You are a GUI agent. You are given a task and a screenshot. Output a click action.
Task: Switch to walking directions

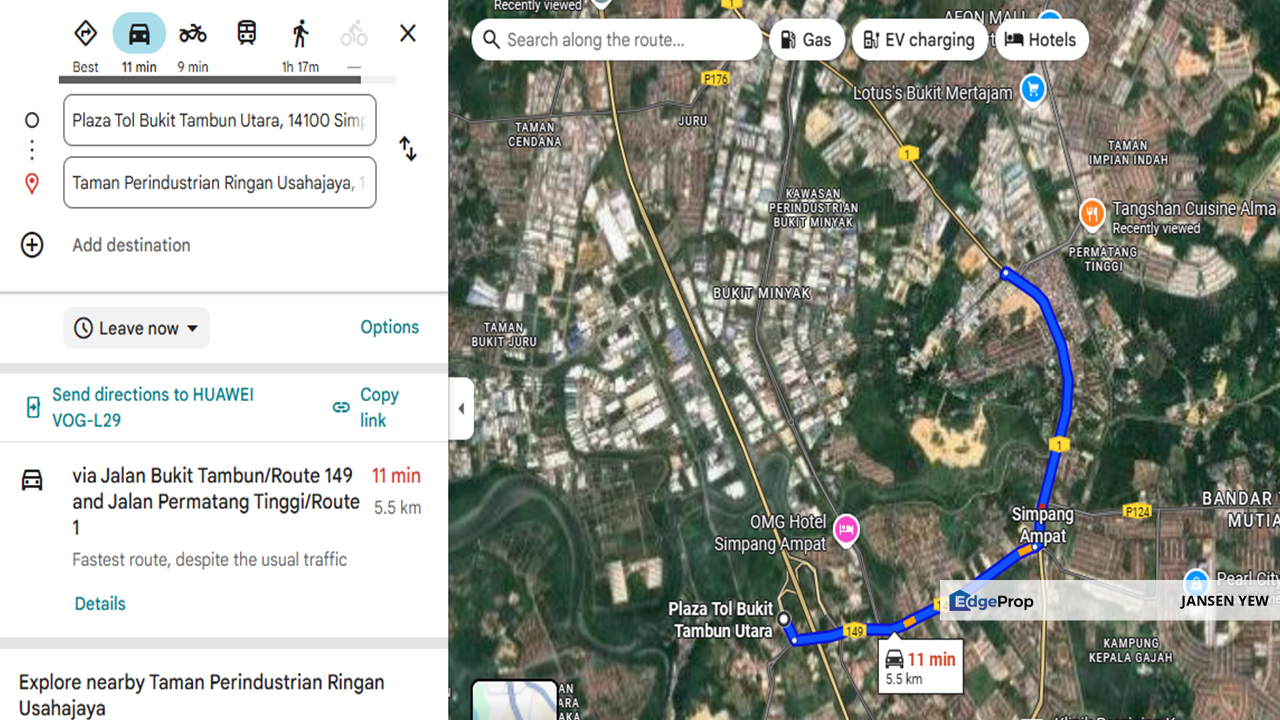tap(300, 35)
